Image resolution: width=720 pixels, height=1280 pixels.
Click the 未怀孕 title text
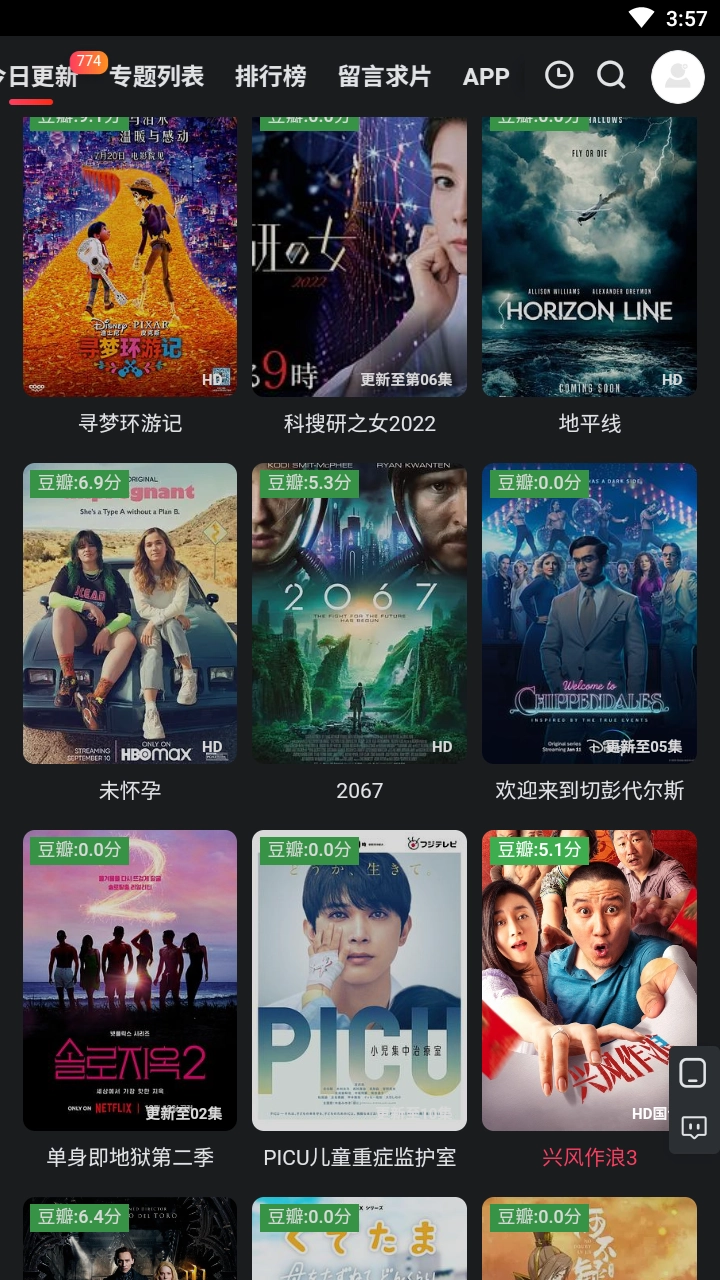[x=129, y=790]
